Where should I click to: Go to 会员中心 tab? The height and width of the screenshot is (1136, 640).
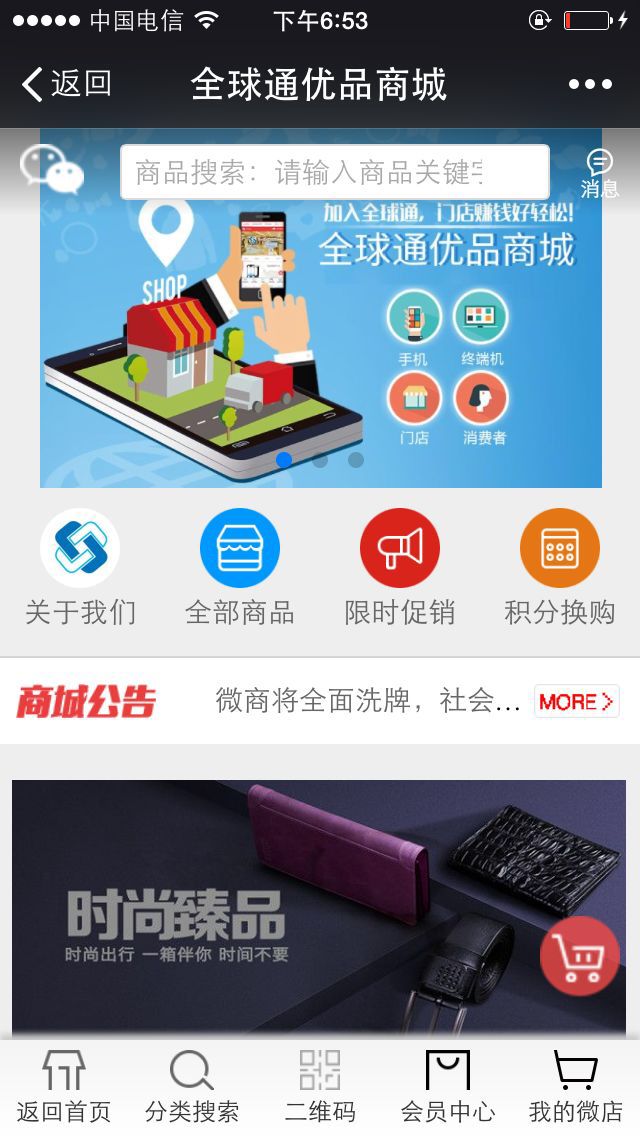pos(448,1088)
